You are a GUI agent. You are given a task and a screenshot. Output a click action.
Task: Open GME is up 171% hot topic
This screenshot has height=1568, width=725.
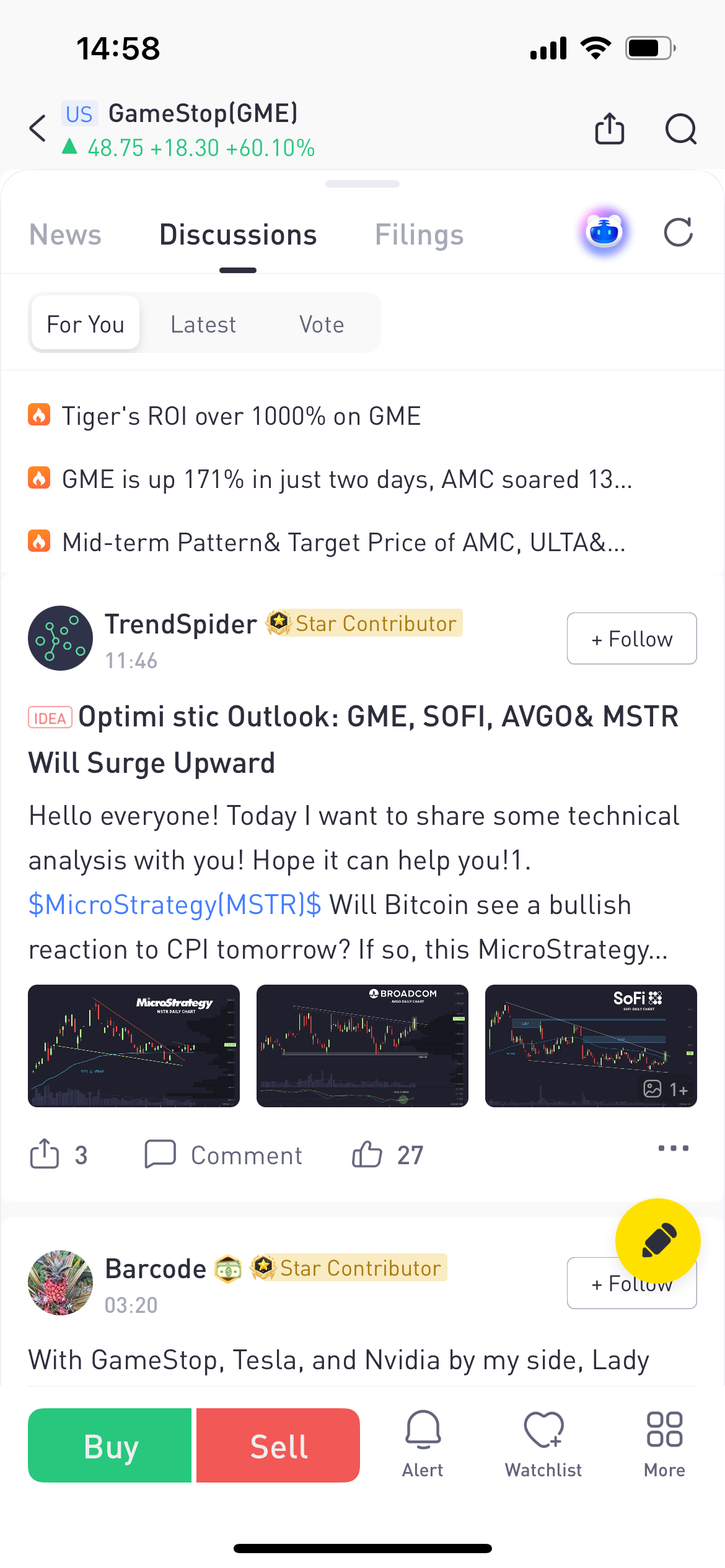(347, 479)
